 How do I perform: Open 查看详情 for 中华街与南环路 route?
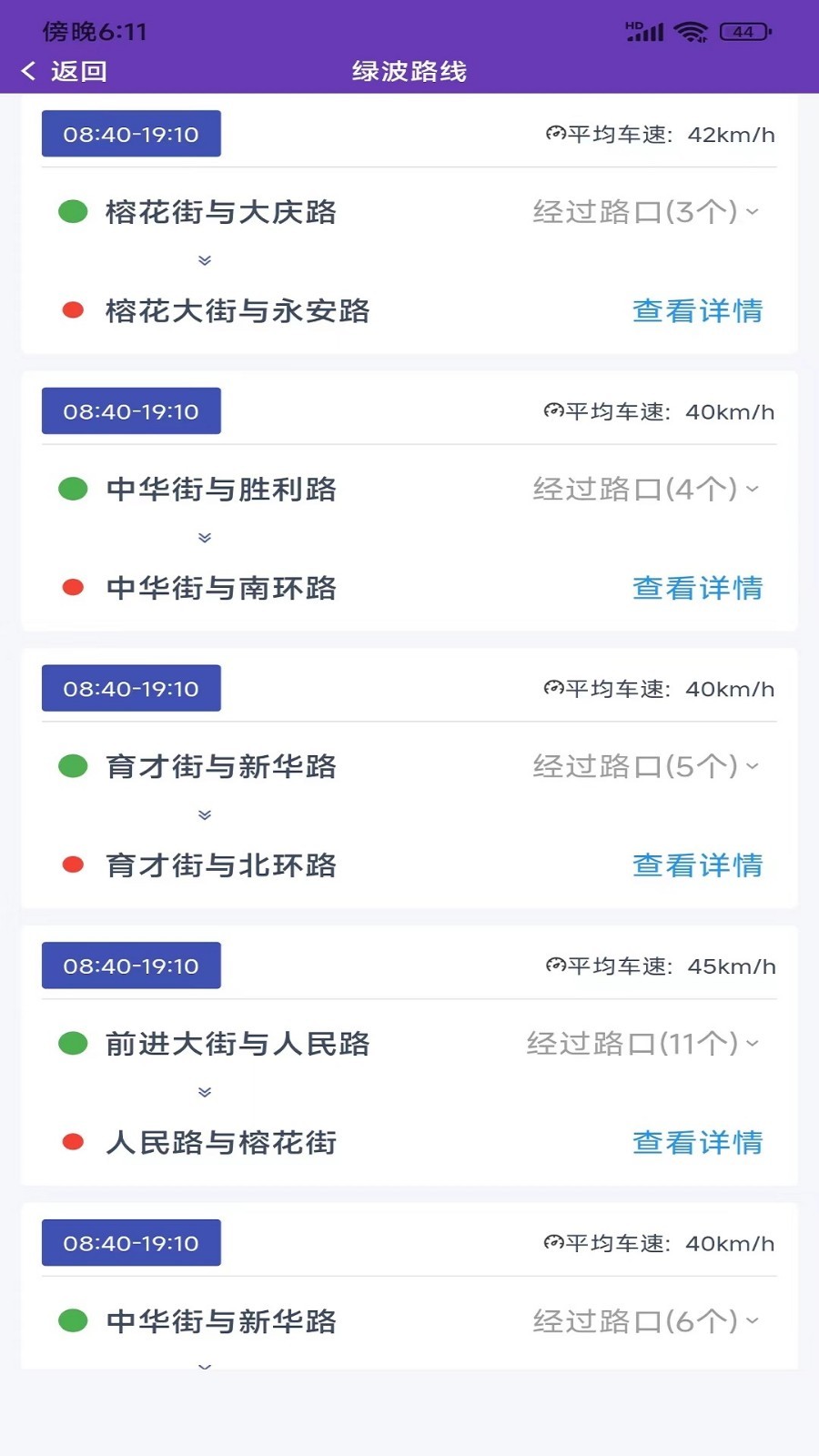697,588
